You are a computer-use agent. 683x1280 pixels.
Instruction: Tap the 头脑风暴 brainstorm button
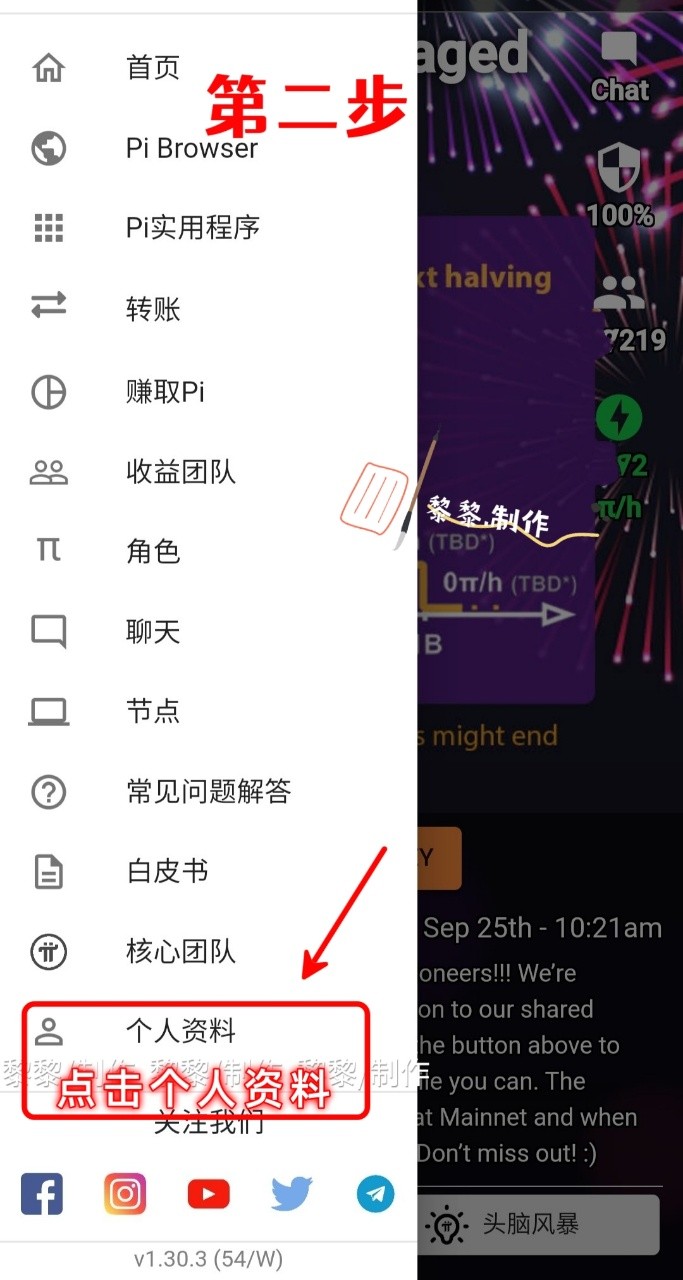540,1224
